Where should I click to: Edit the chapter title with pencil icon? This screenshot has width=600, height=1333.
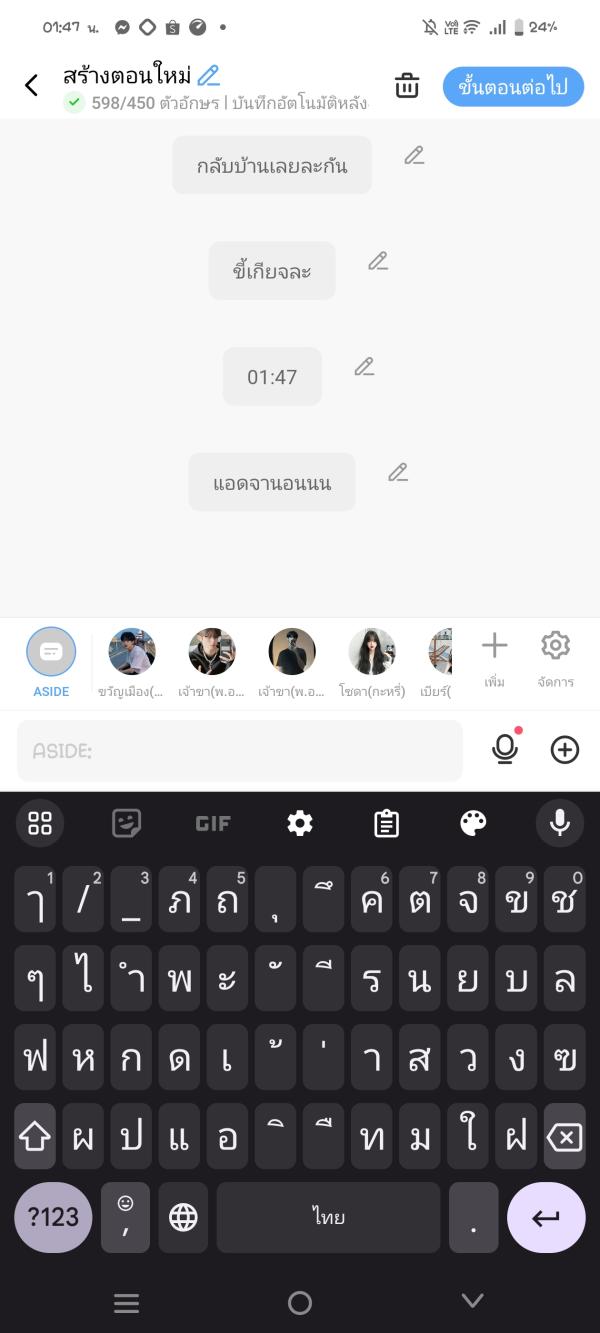(x=208, y=75)
